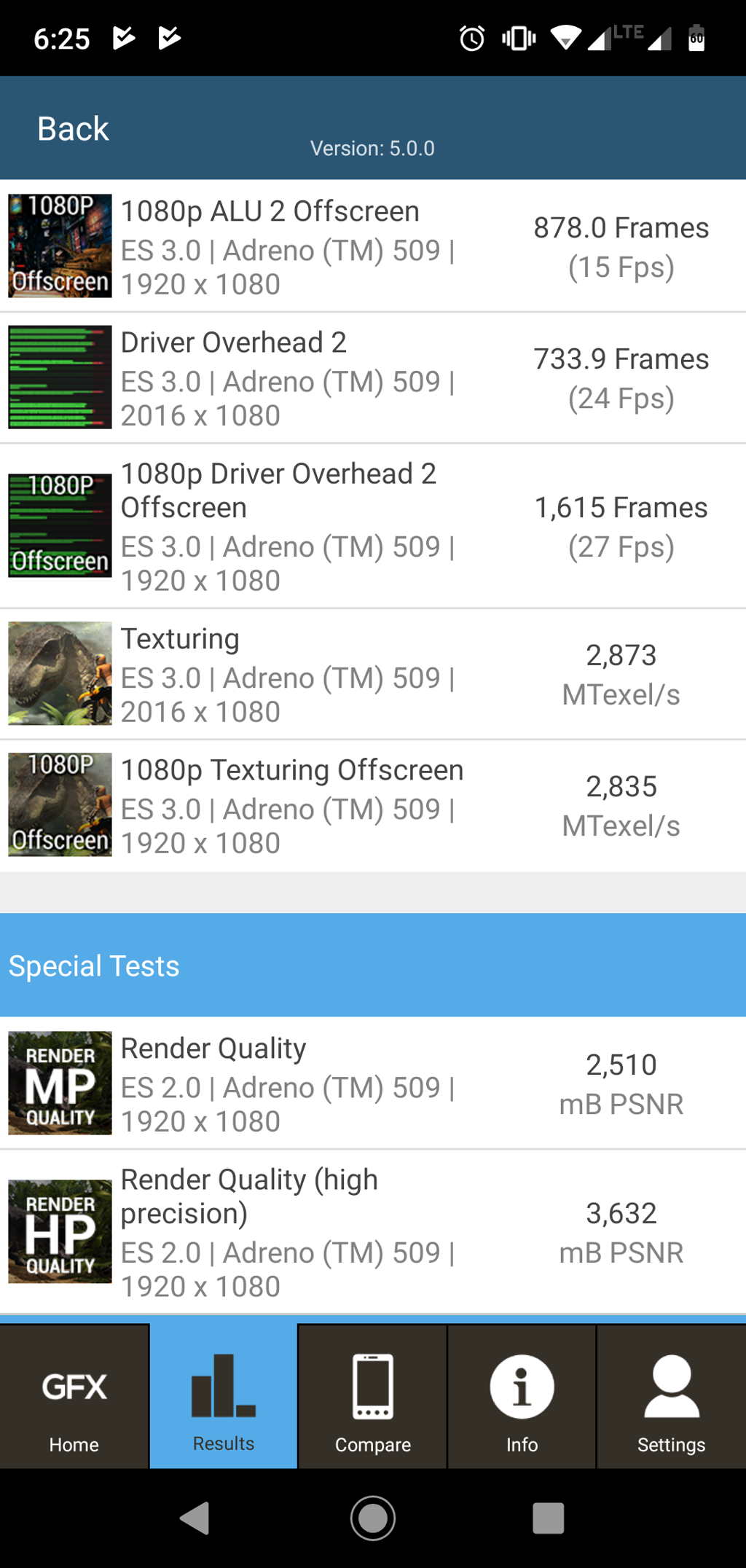View the 733.9 Frames Driver Overhead 2 result

pyautogui.click(x=373, y=377)
